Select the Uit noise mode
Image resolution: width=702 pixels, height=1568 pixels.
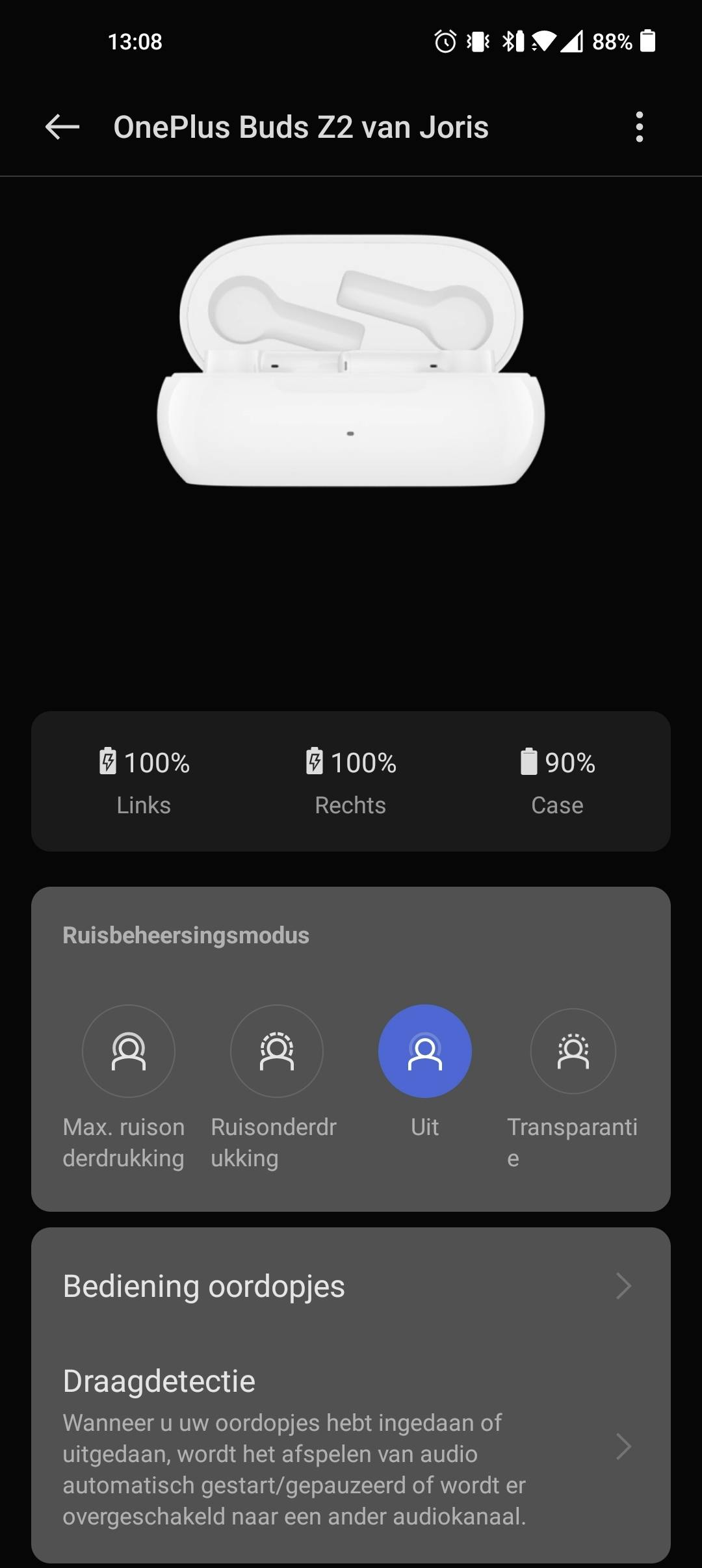[x=425, y=1051]
